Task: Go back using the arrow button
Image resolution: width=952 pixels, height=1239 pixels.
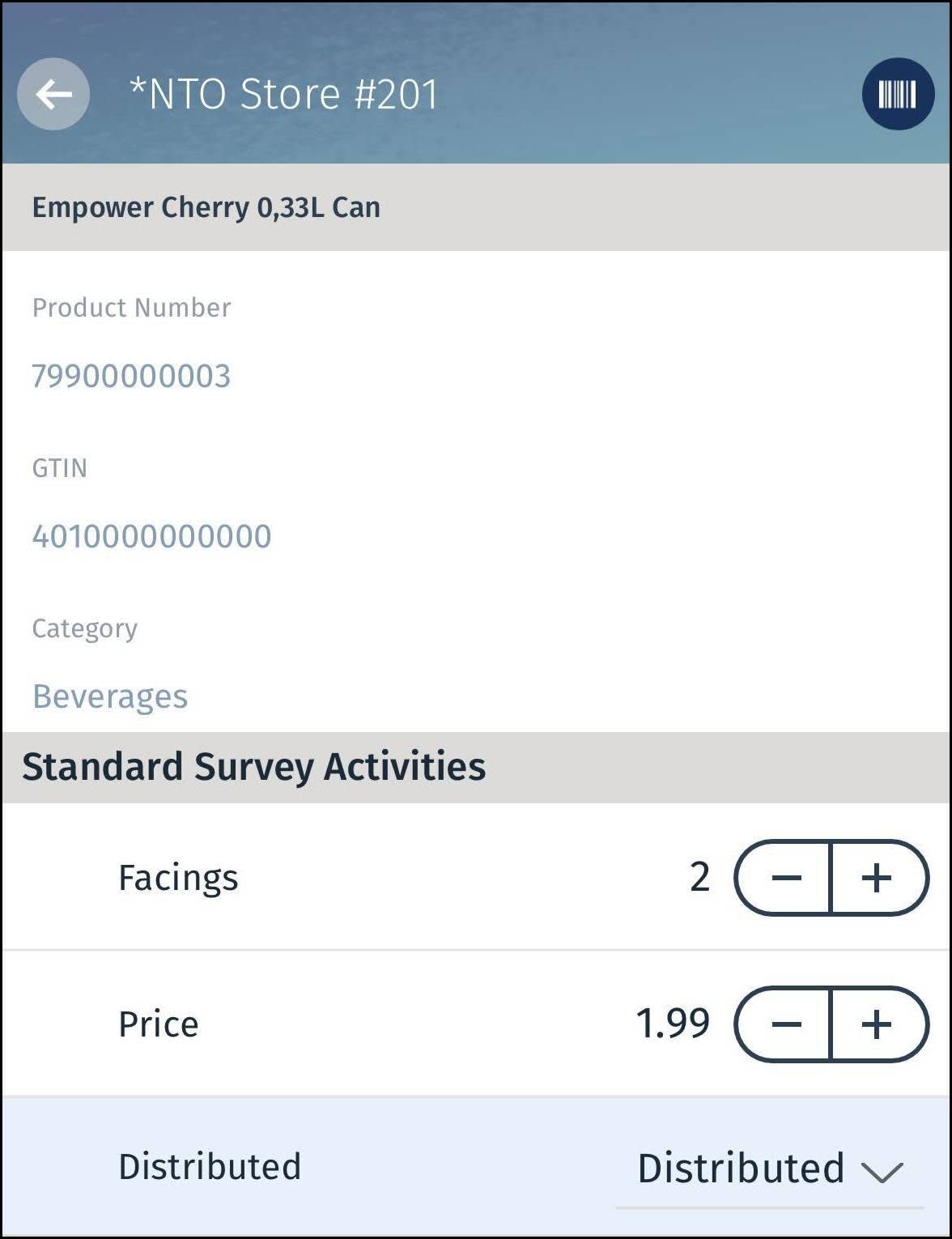Action: [53, 95]
